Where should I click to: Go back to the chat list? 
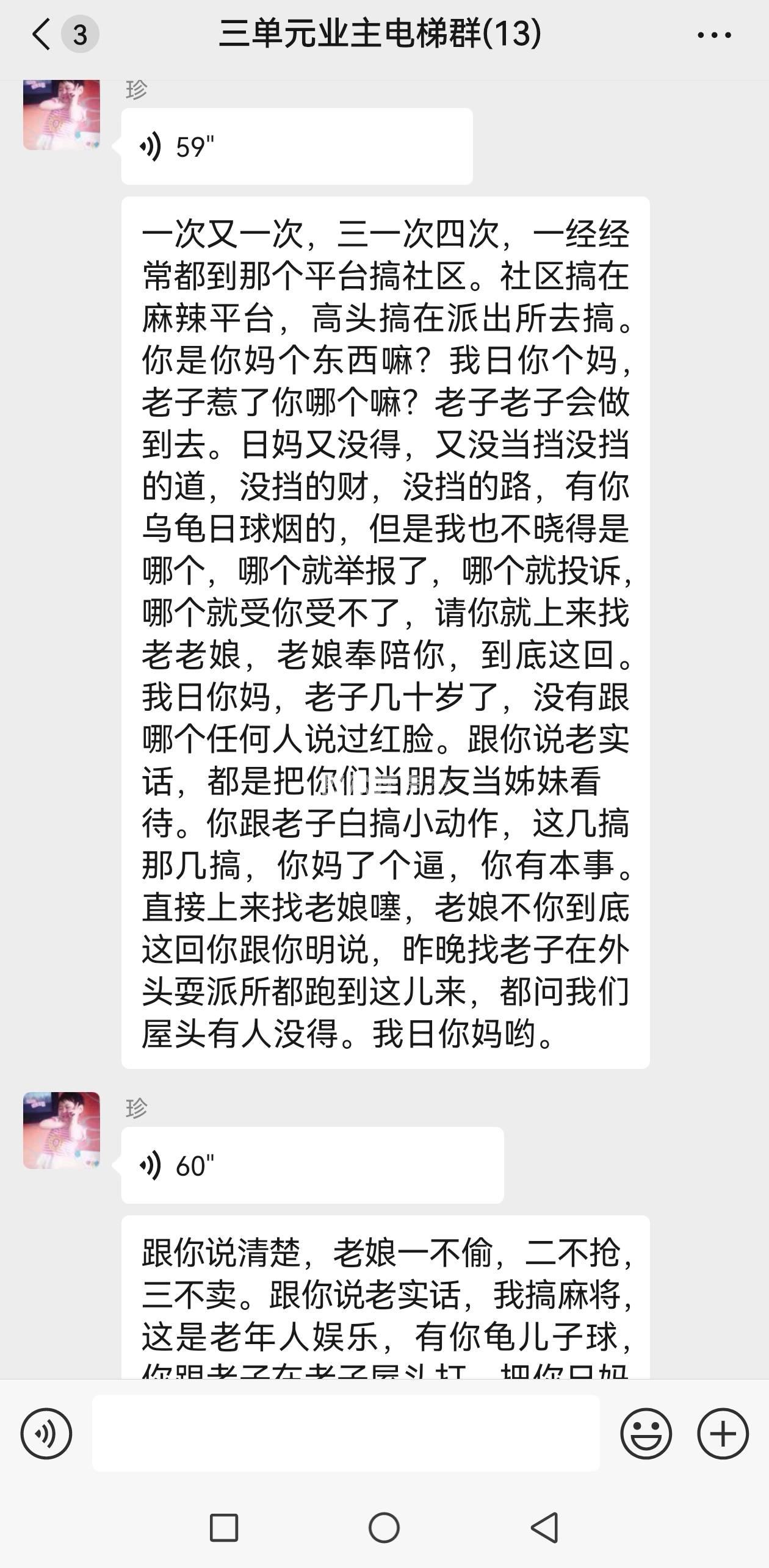(x=42, y=34)
